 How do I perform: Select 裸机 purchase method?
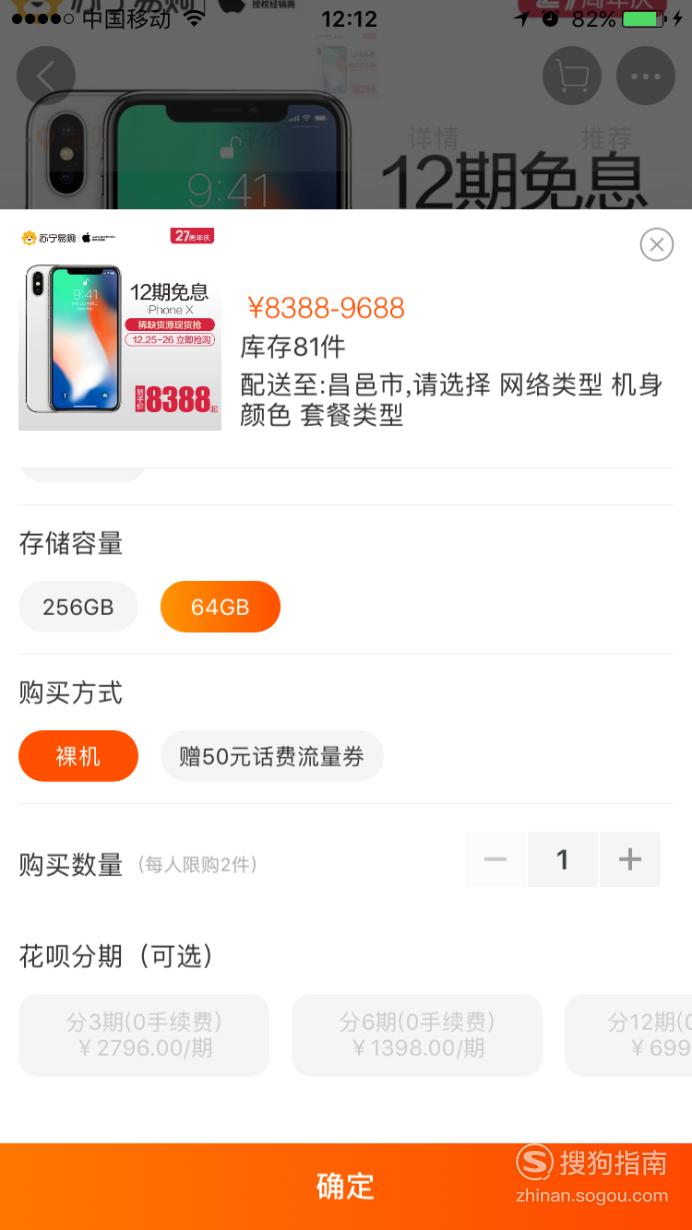[x=78, y=756]
